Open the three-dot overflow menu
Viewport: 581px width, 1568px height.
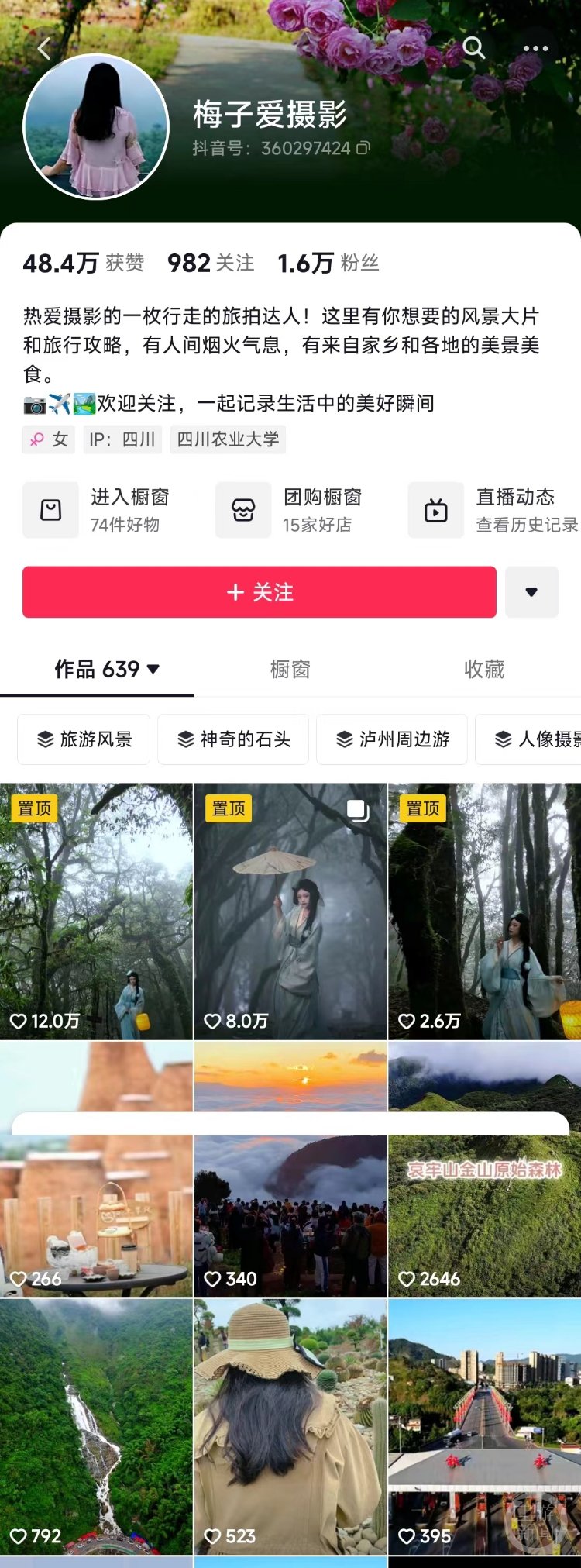pyautogui.click(x=535, y=48)
